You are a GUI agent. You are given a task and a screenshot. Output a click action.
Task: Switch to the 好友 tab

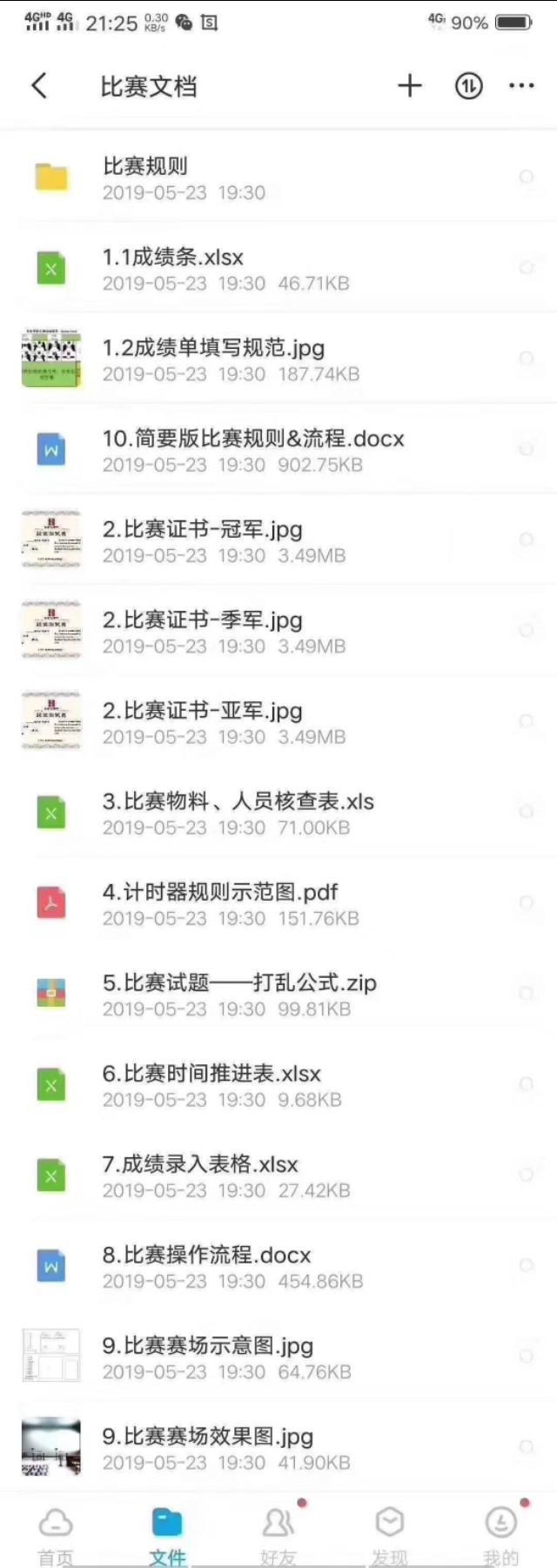tap(278, 1535)
